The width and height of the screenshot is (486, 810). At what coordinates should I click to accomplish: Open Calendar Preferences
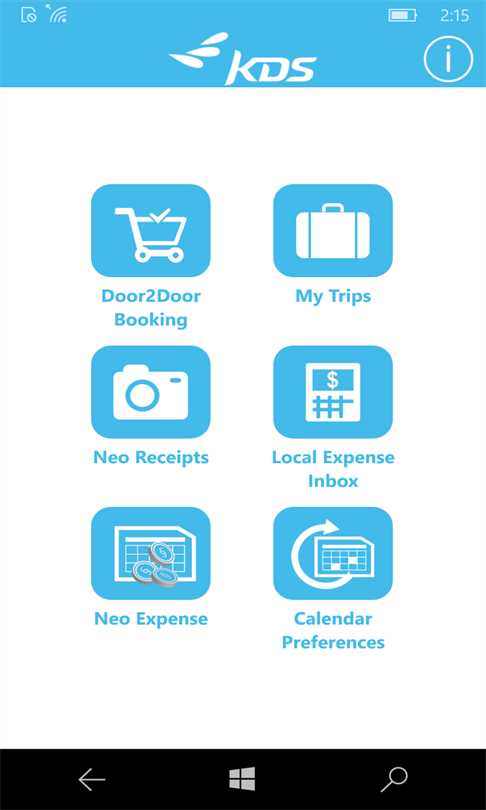tap(333, 553)
